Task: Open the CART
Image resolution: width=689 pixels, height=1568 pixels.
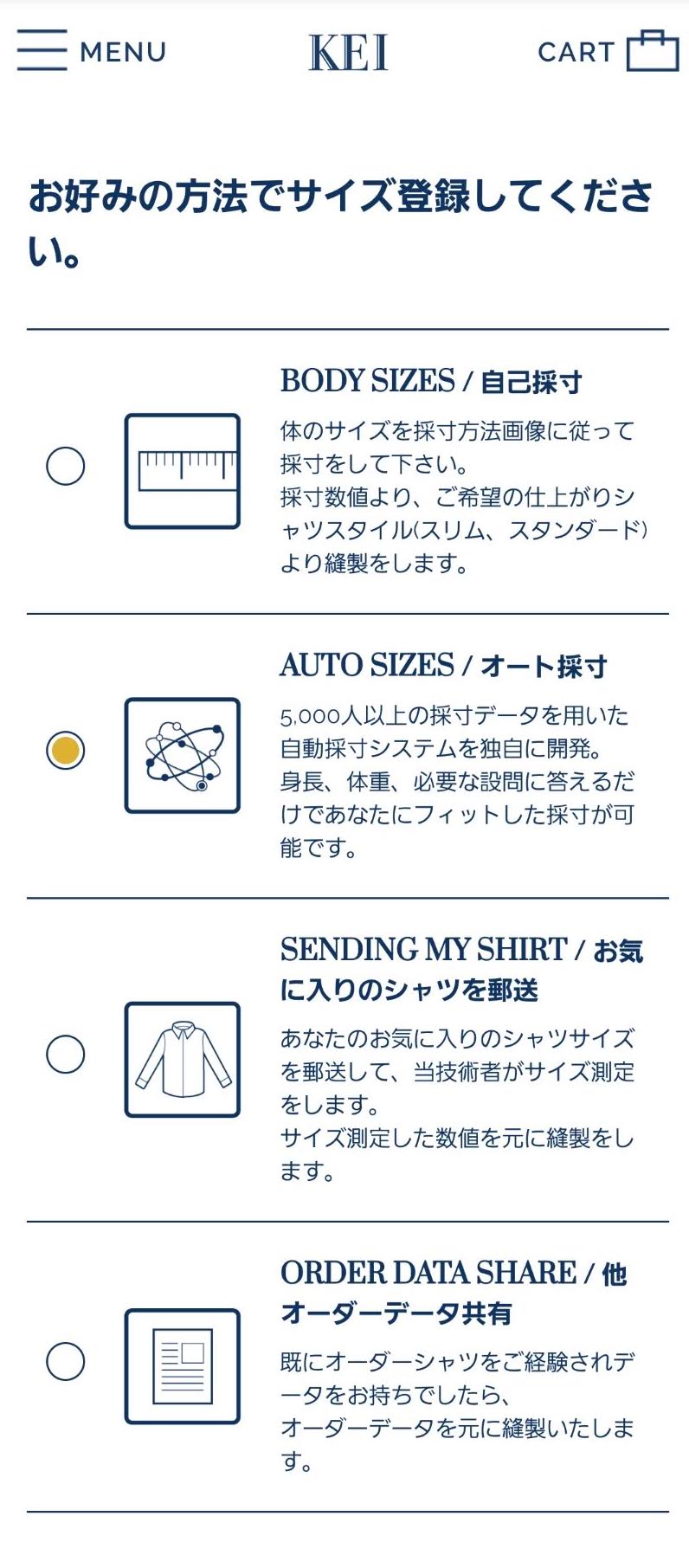Action: (x=609, y=51)
